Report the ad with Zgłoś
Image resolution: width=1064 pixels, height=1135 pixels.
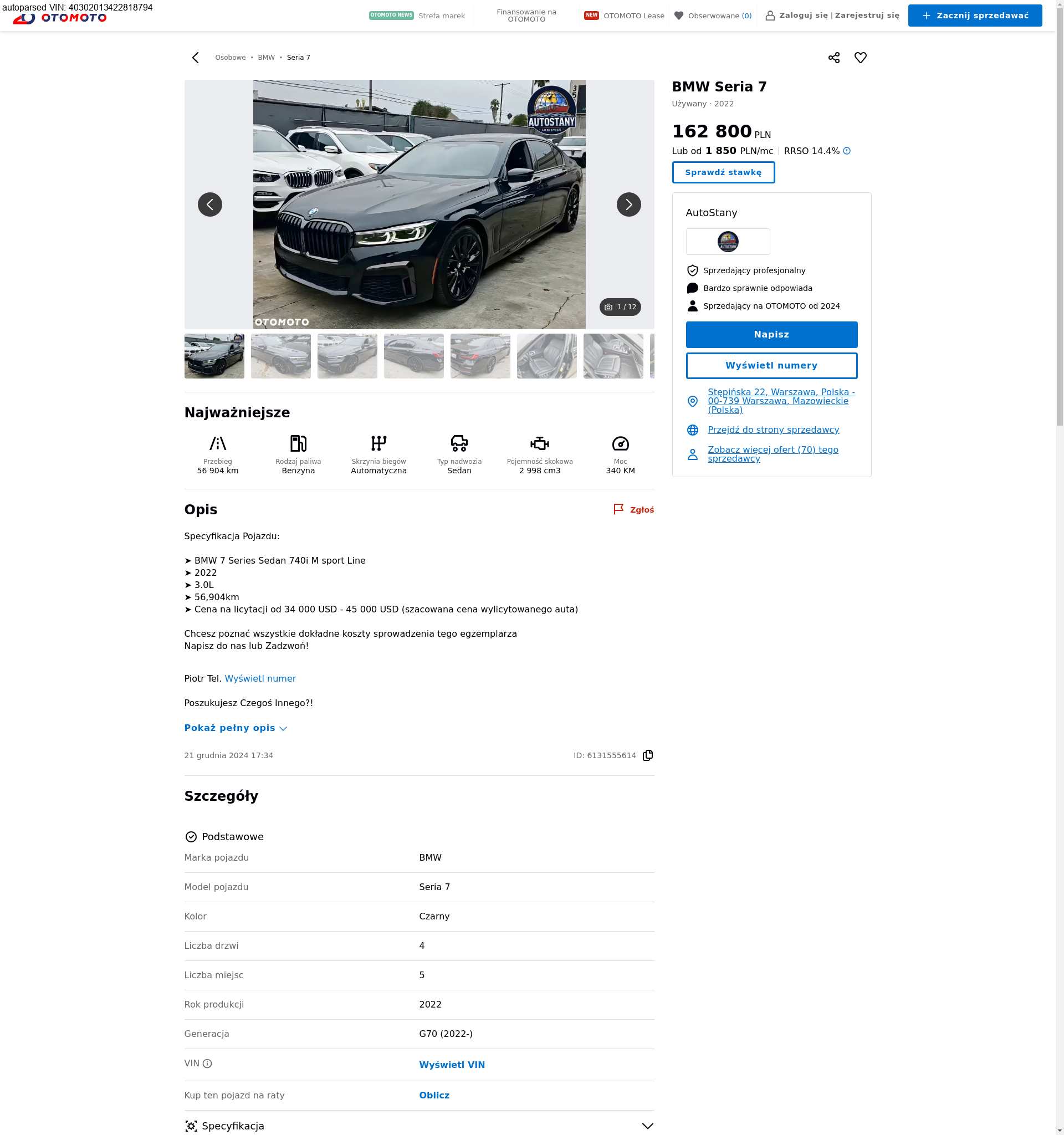[x=633, y=509]
